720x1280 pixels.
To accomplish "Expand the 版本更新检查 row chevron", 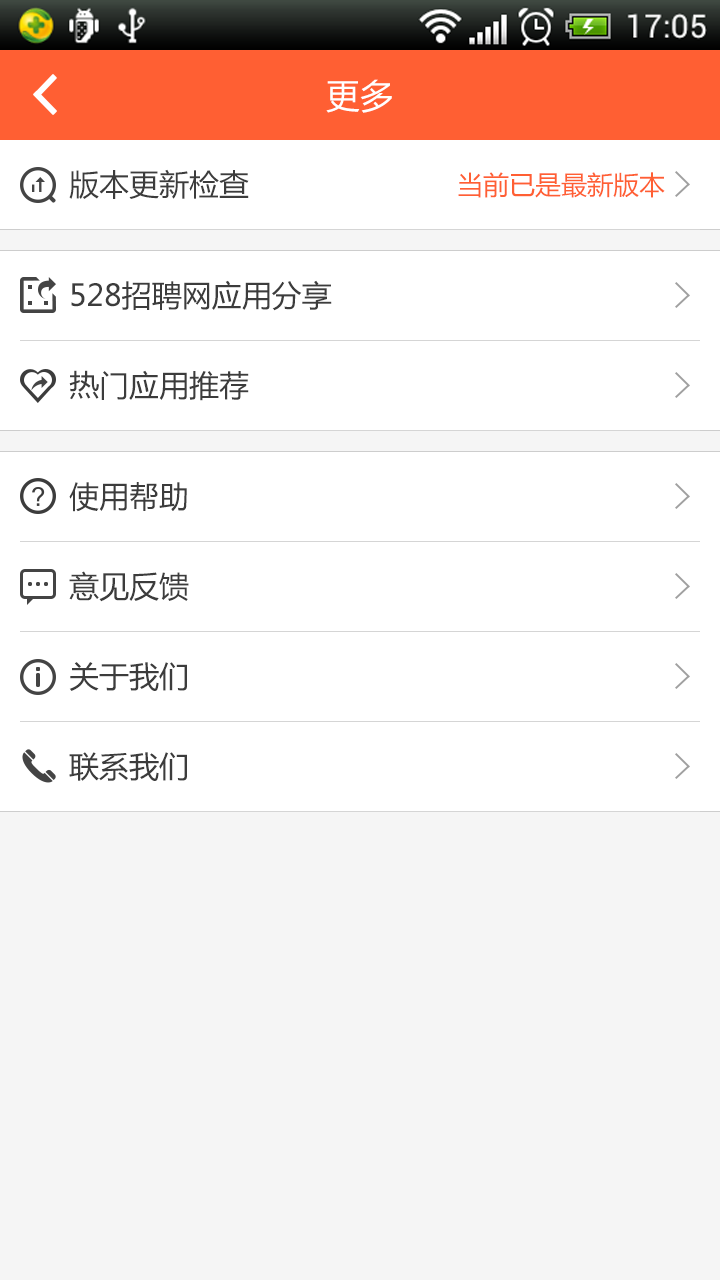I will tap(683, 185).
